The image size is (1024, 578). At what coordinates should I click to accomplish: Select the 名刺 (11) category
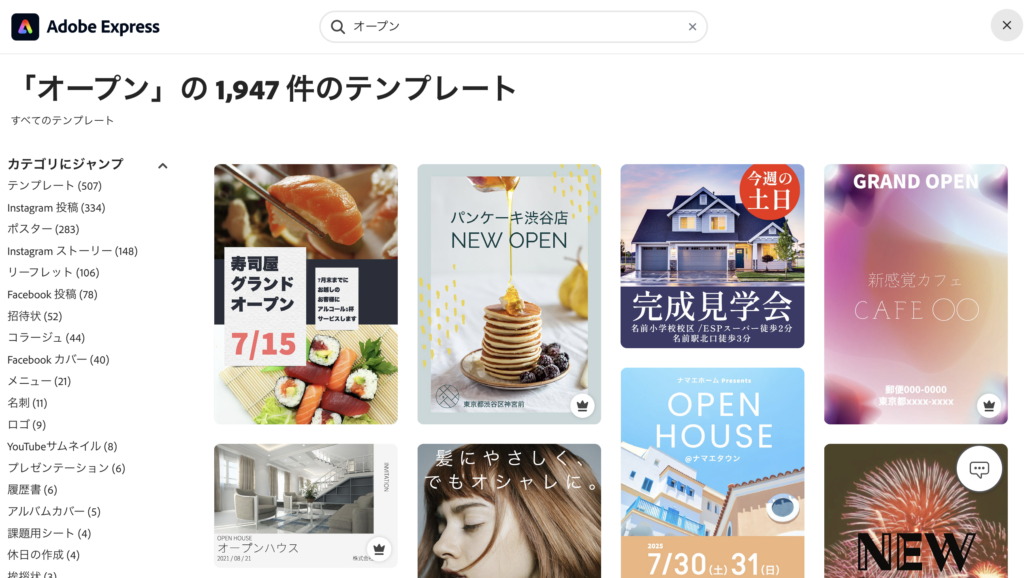point(27,403)
